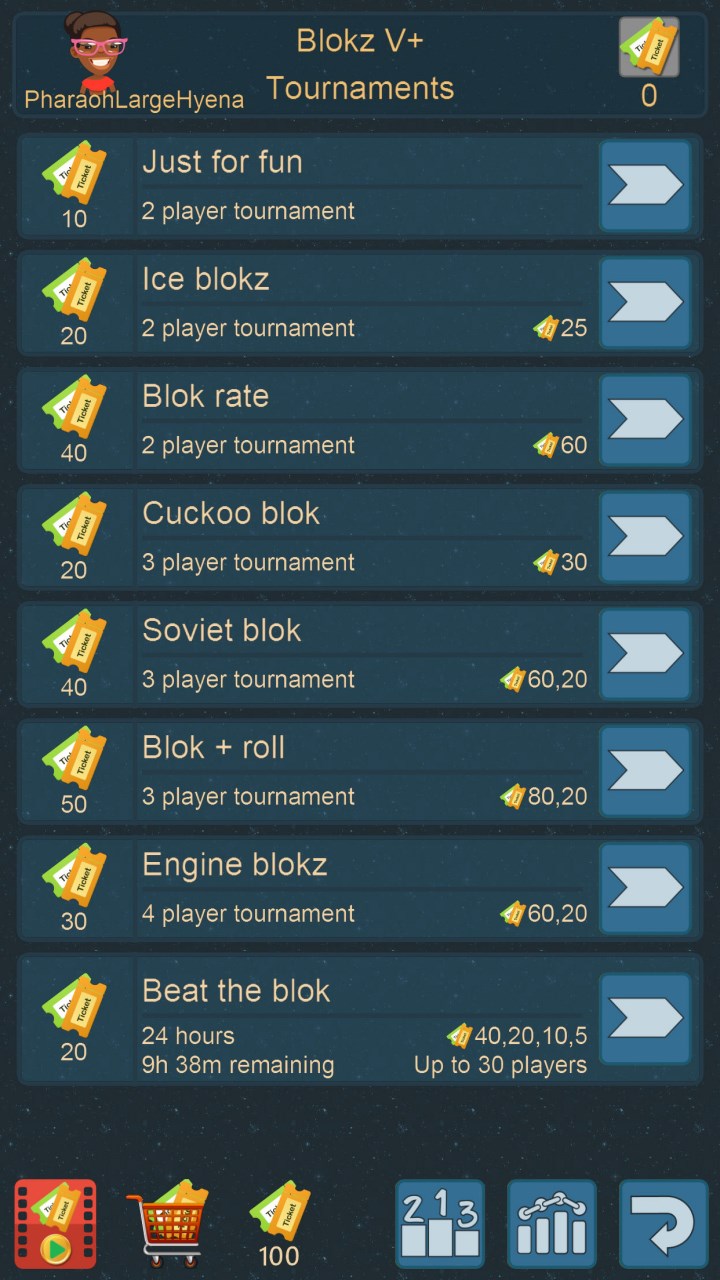Join the Beat the blok tournament
The image size is (720, 1280).
[645, 1019]
